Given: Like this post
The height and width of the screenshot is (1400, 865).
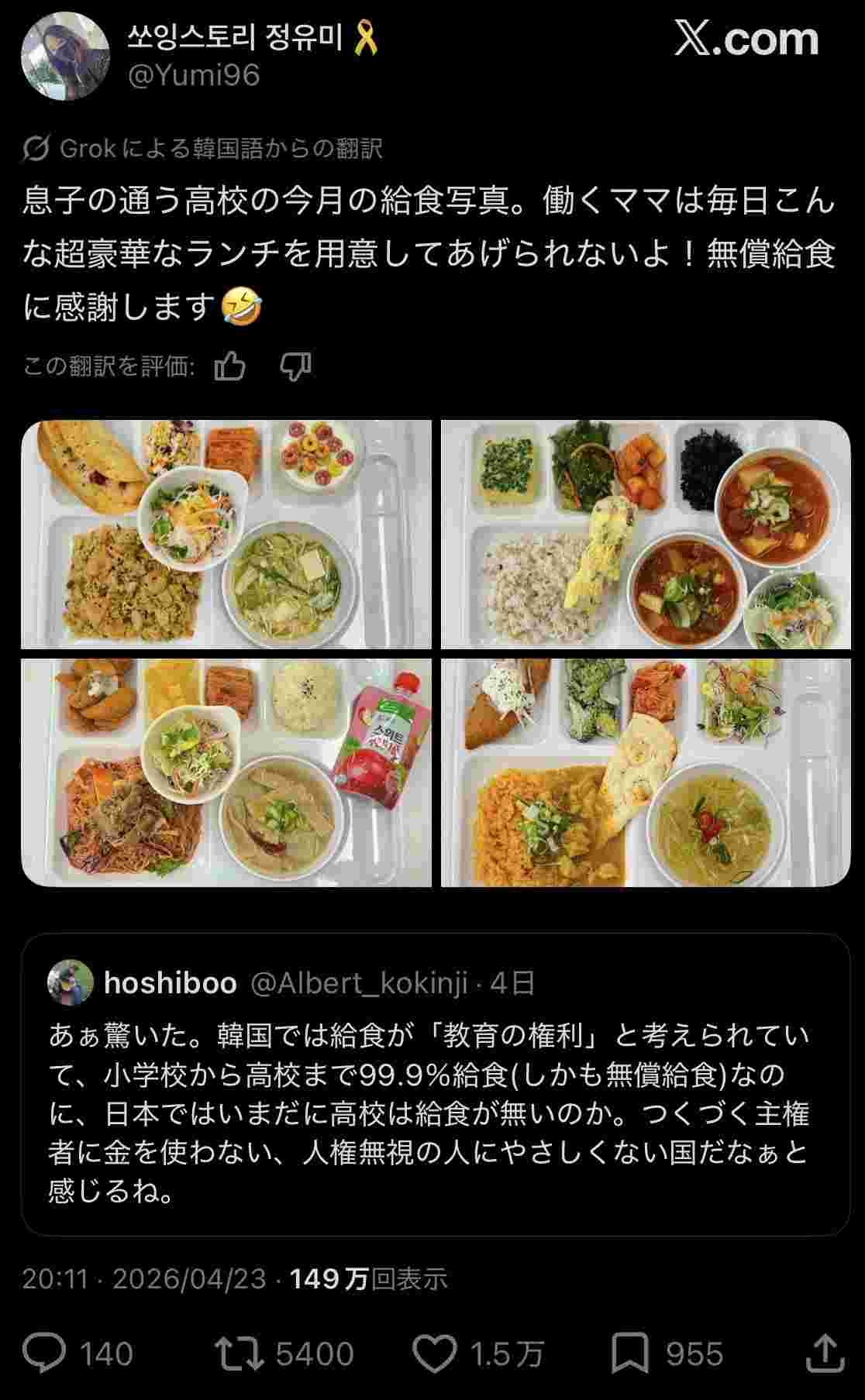Looking at the screenshot, I should click(434, 1353).
